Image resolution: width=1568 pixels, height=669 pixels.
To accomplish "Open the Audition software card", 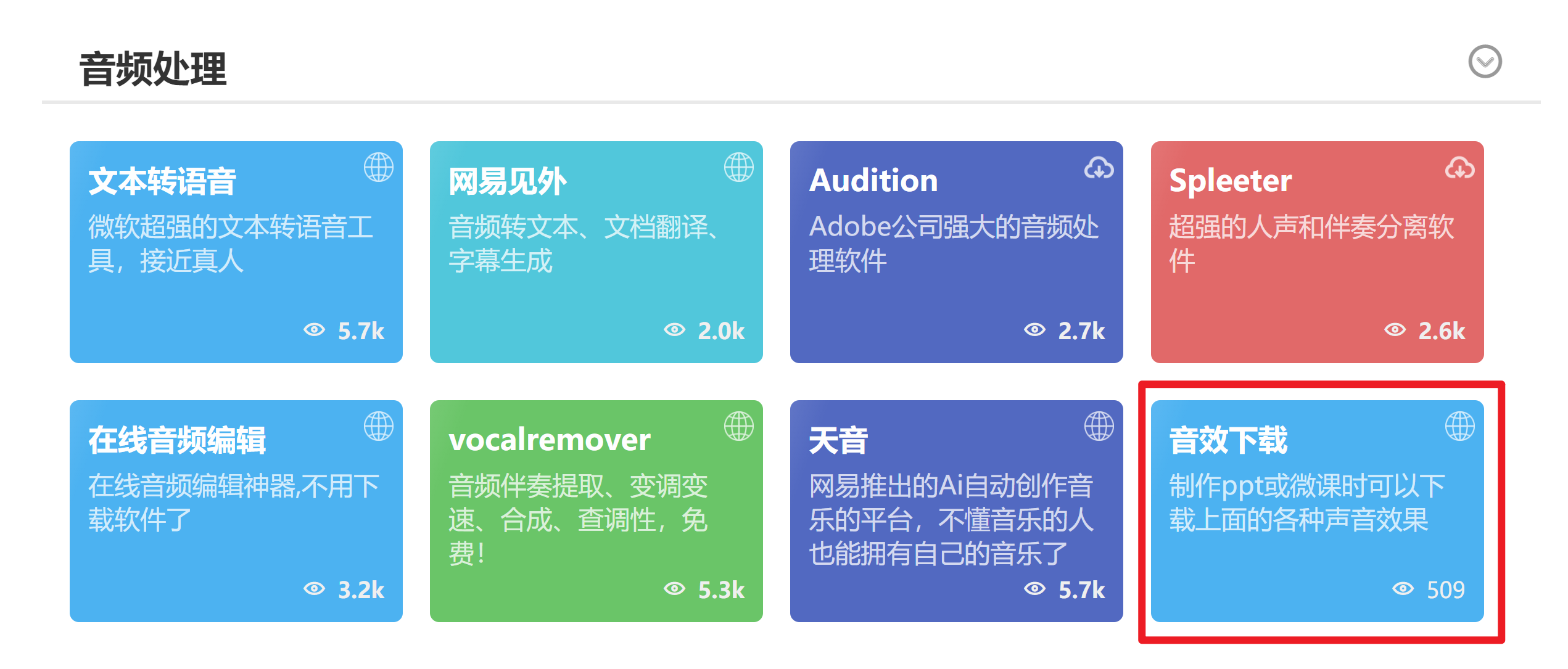I will point(956,252).
